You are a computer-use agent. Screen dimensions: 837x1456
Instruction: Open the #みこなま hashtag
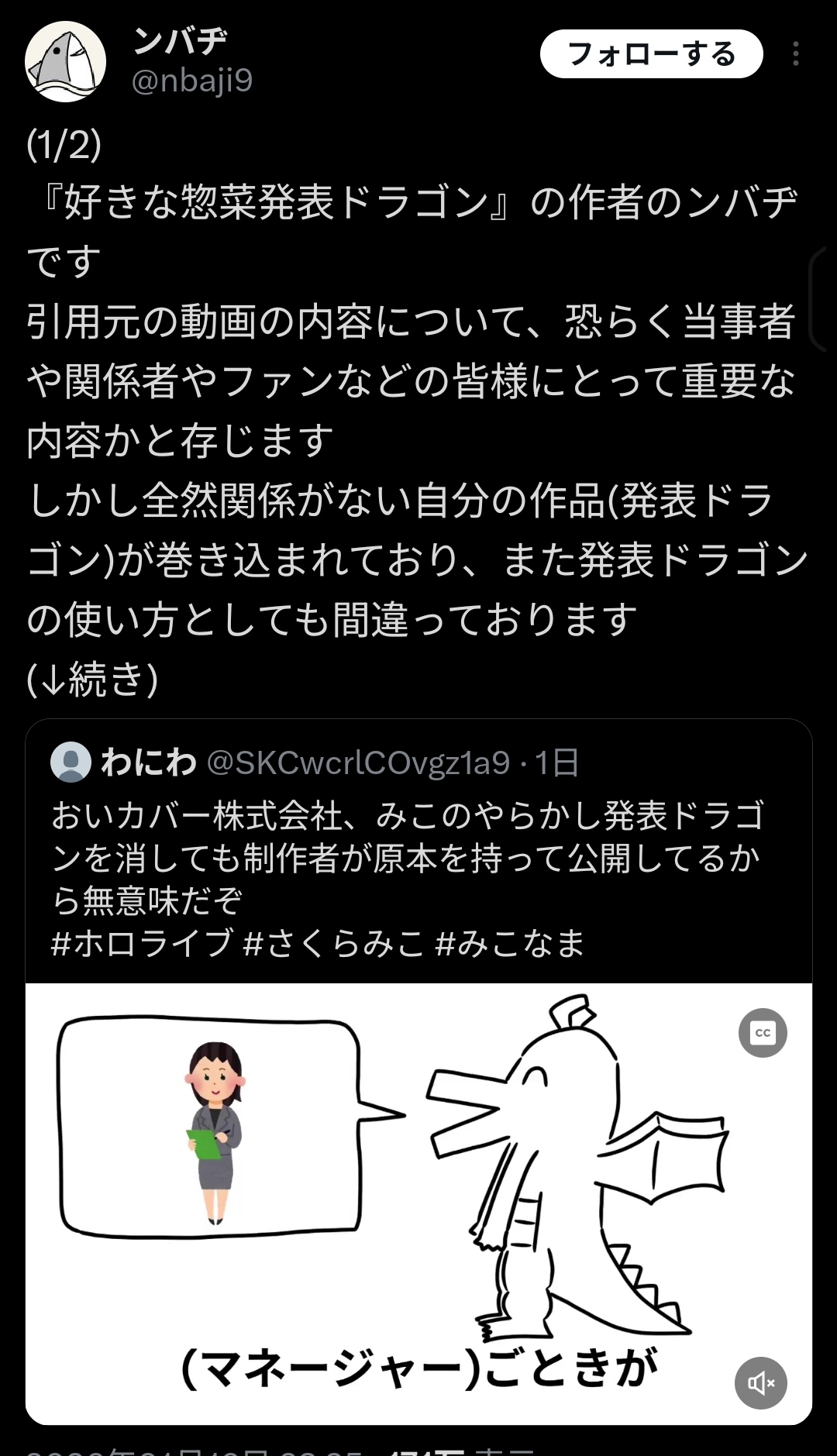pos(510,944)
